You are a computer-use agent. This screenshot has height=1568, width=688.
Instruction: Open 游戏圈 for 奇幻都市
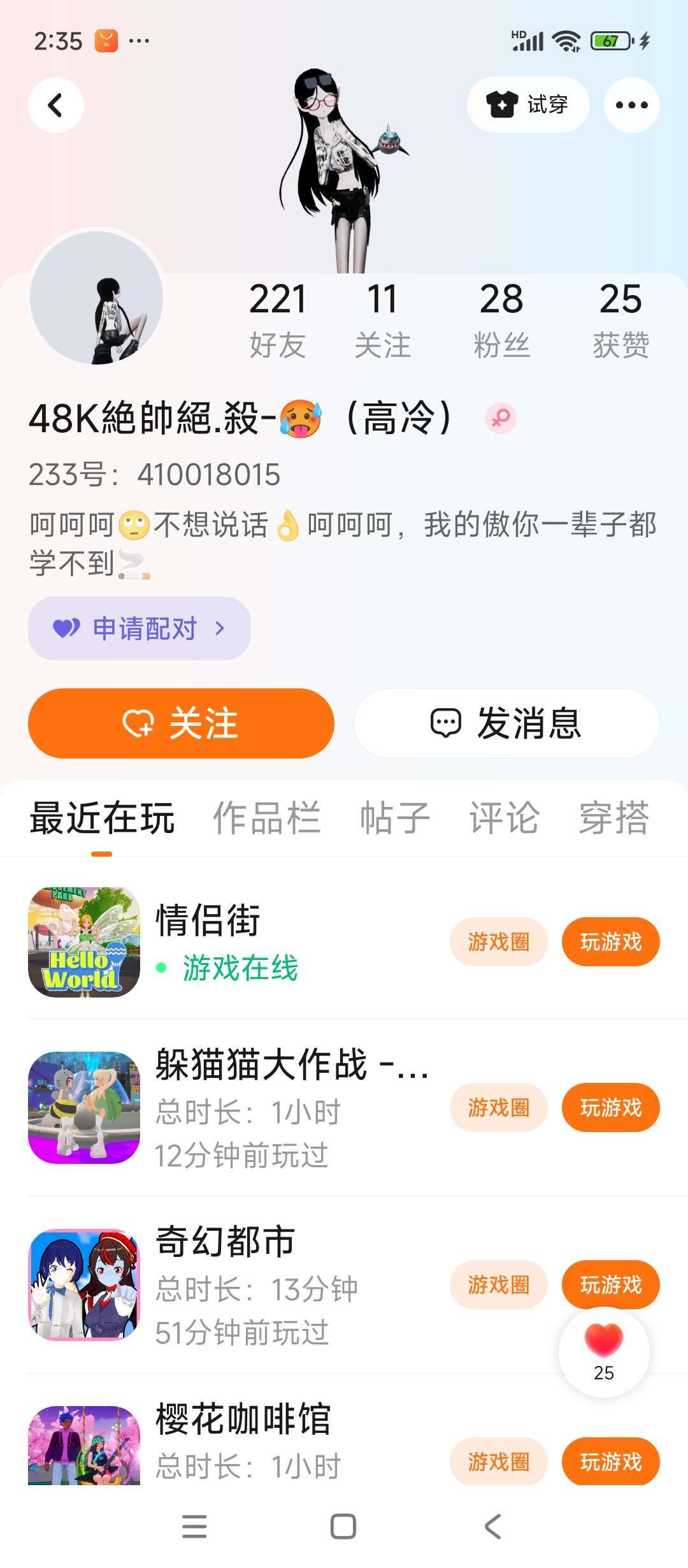tap(498, 1285)
